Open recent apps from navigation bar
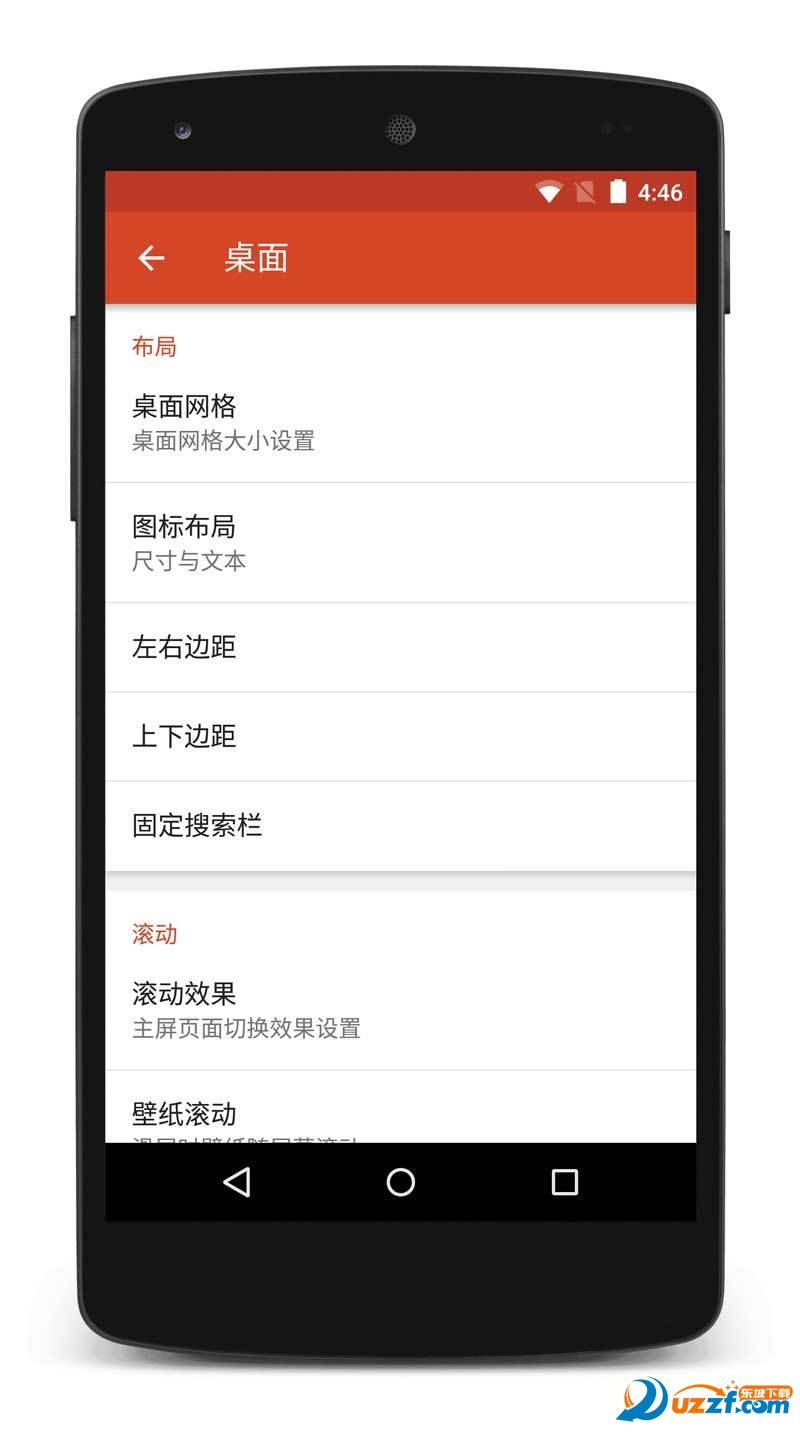 coord(564,1182)
